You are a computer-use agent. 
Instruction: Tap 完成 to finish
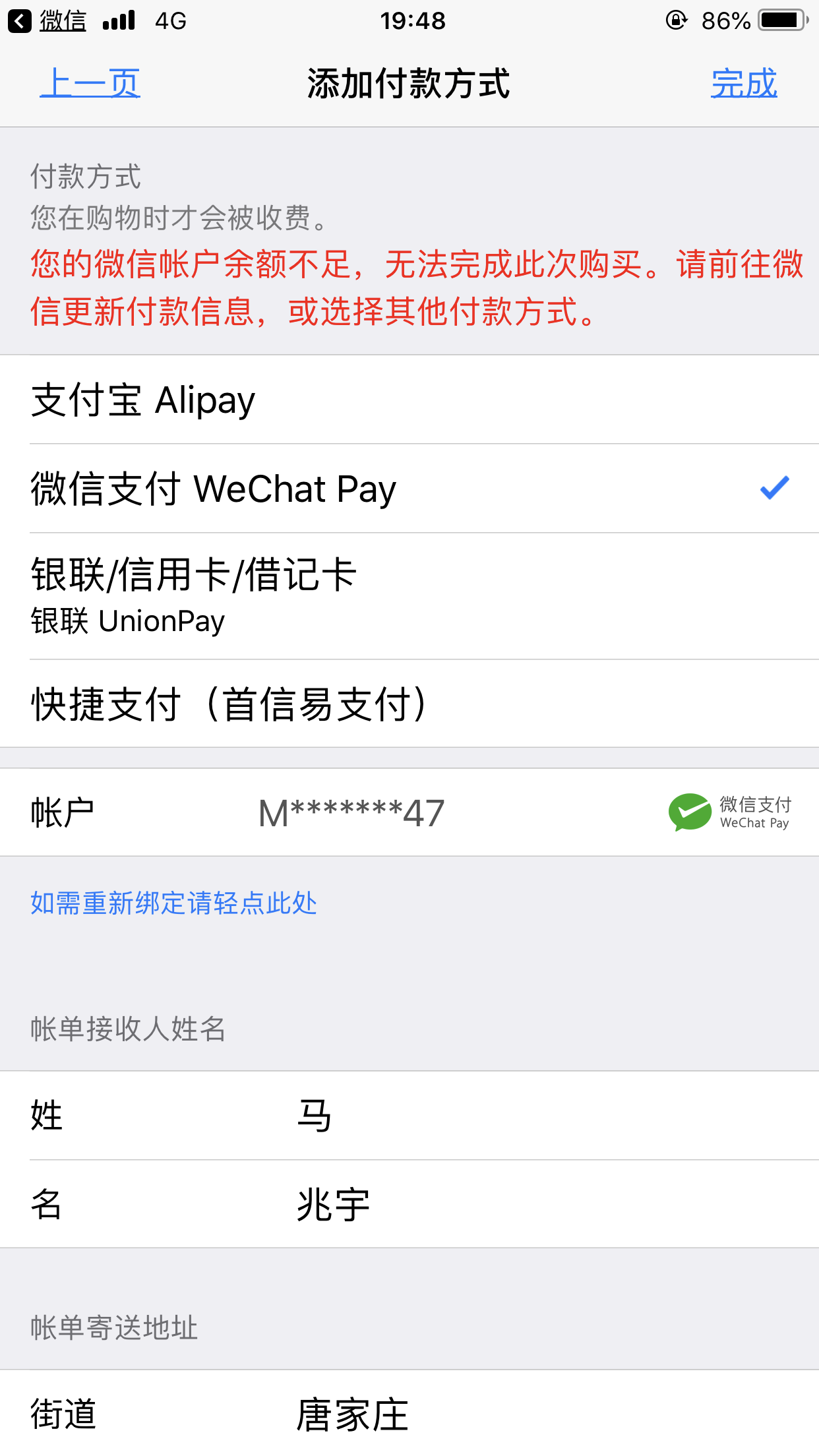pos(743,84)
